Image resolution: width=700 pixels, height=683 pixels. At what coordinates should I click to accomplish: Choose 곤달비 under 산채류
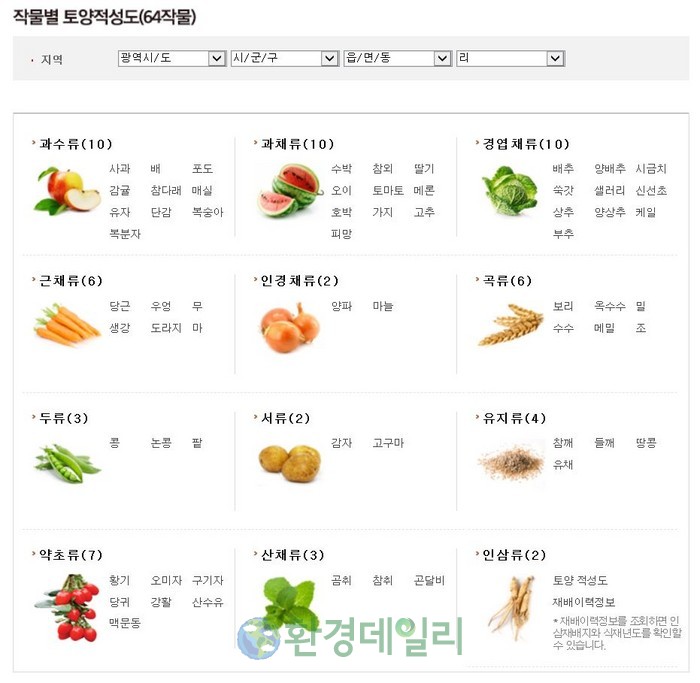429,580
